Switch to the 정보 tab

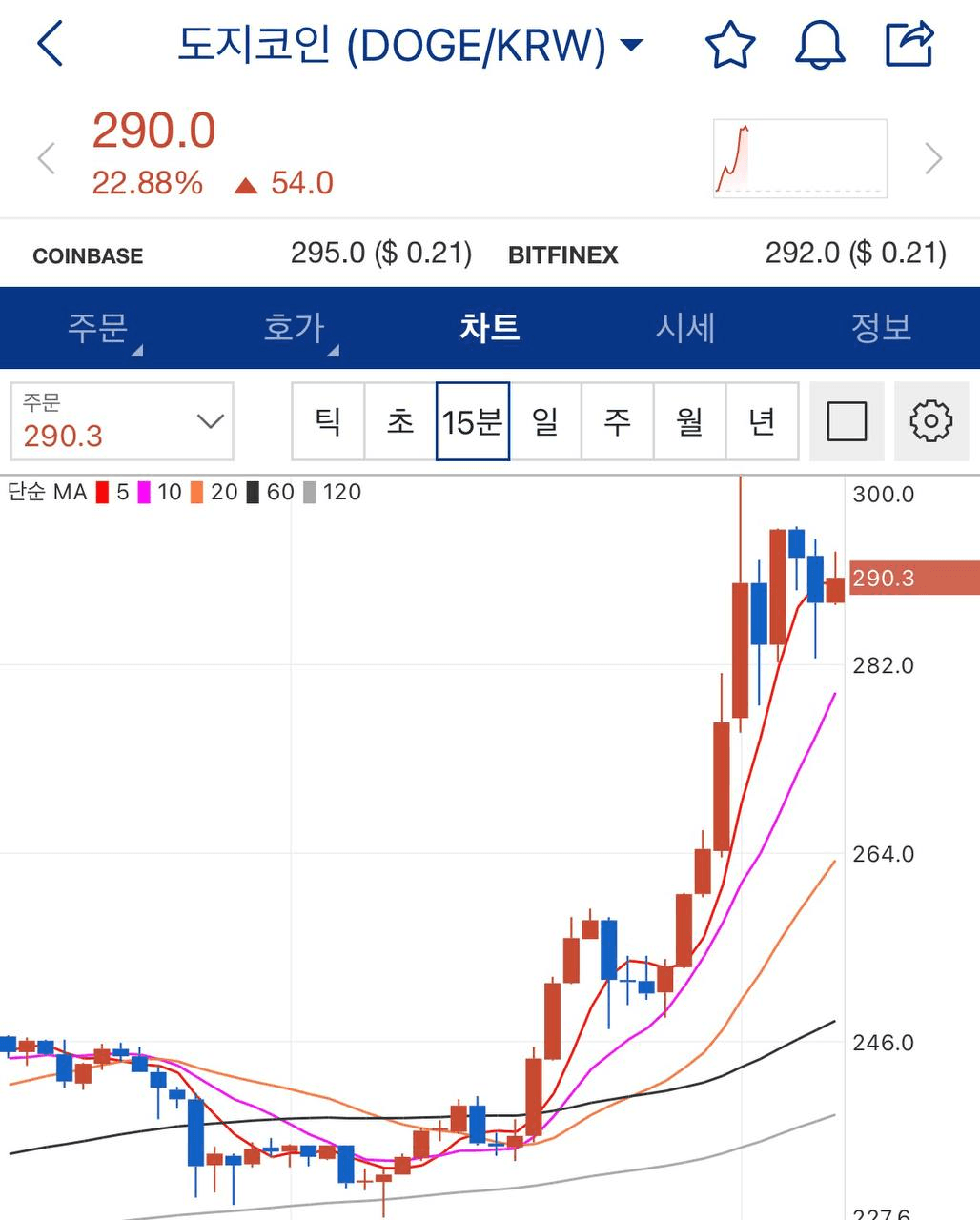click(881, 328)
